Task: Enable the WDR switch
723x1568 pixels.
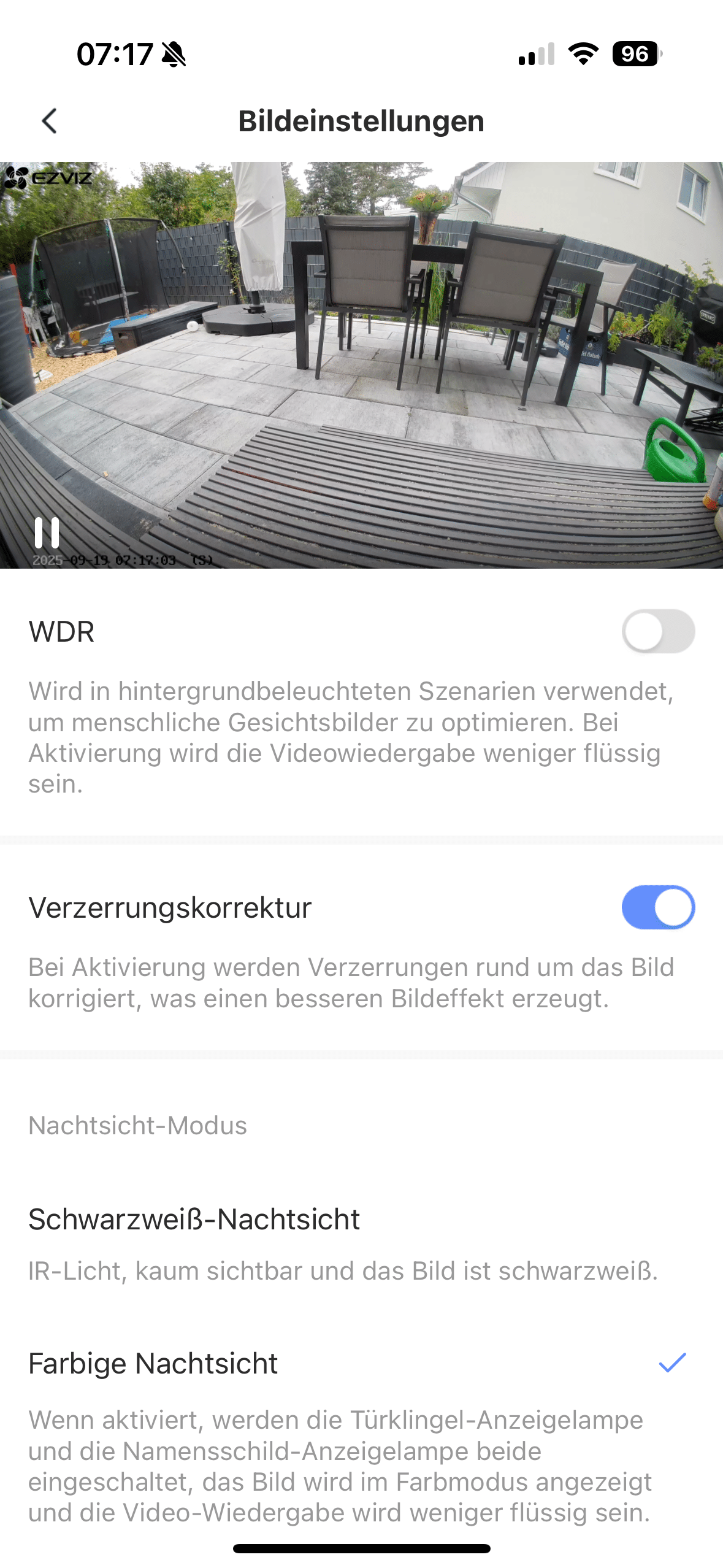Action: click(x=658, y=631)
